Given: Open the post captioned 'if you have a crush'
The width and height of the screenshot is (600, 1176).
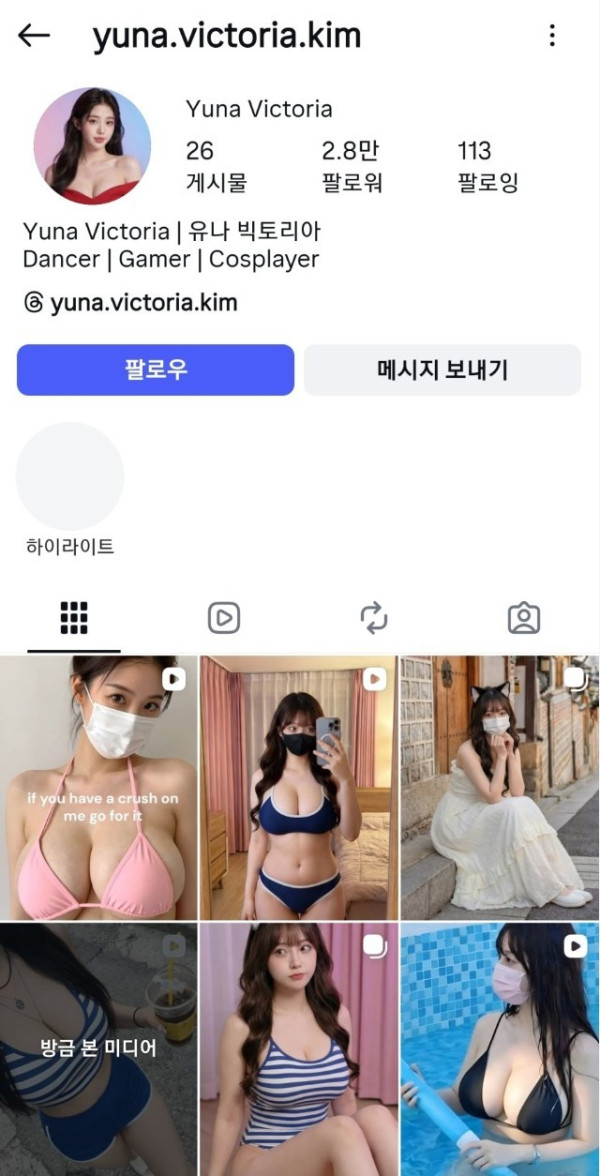Looking at the screenshot, I should [x=98, y=788].
